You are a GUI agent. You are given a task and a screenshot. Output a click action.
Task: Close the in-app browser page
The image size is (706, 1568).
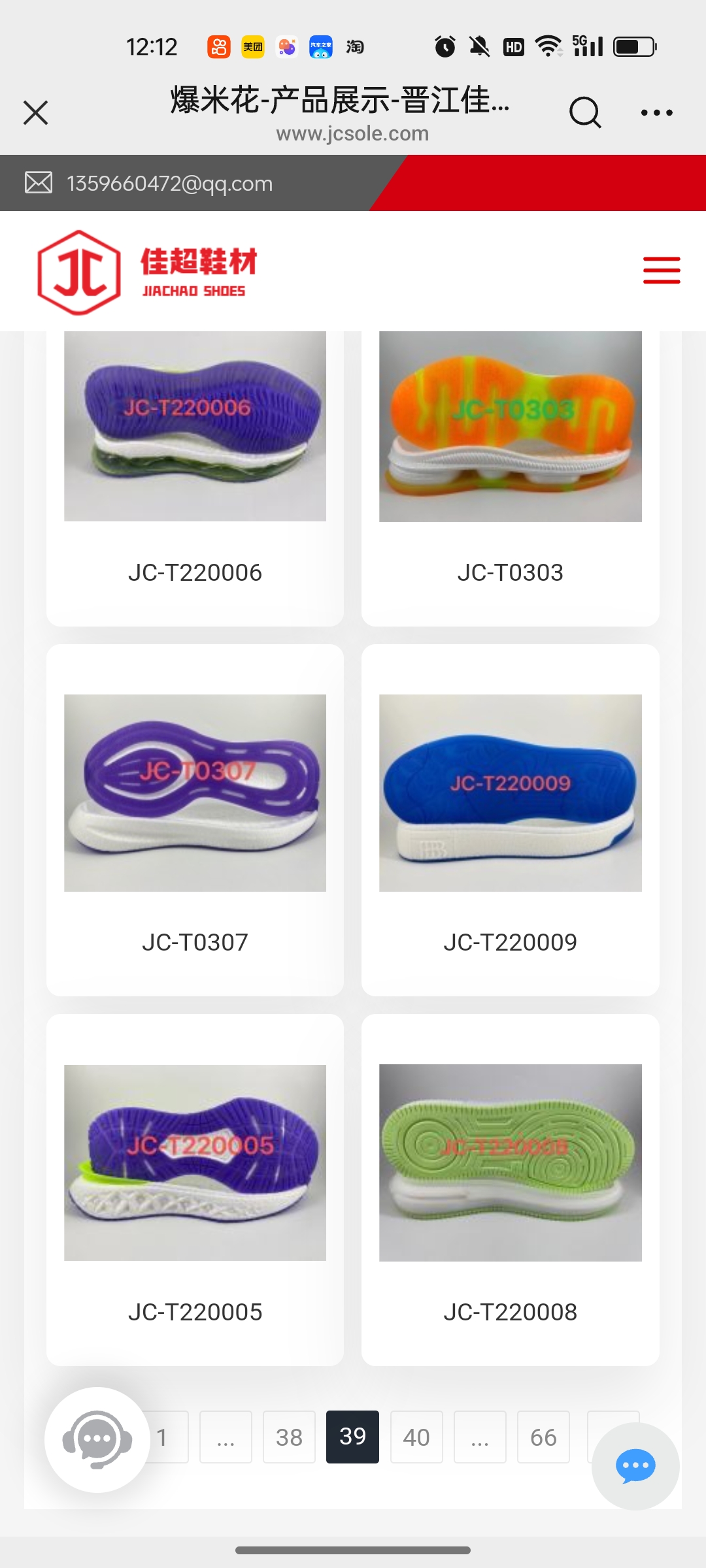tap(36, 112)
